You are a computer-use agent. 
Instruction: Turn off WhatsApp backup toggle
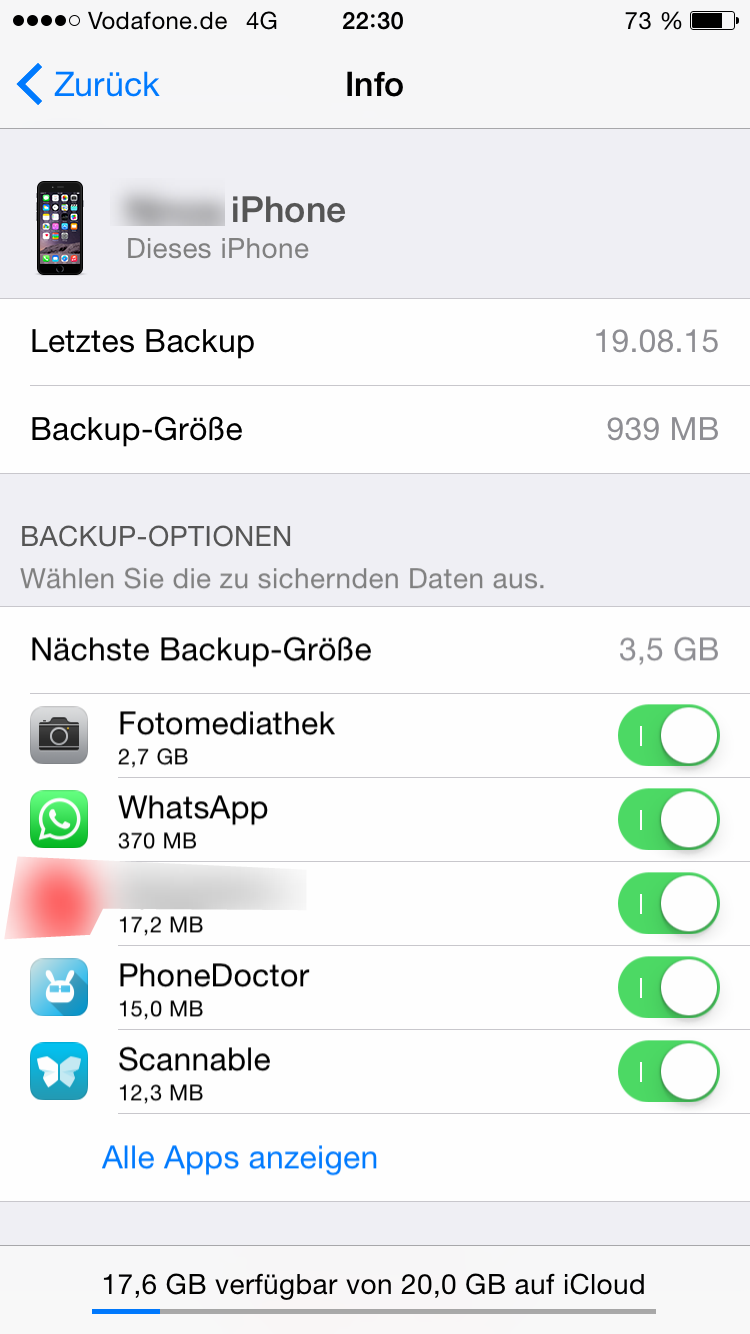[x=669, y=820]
